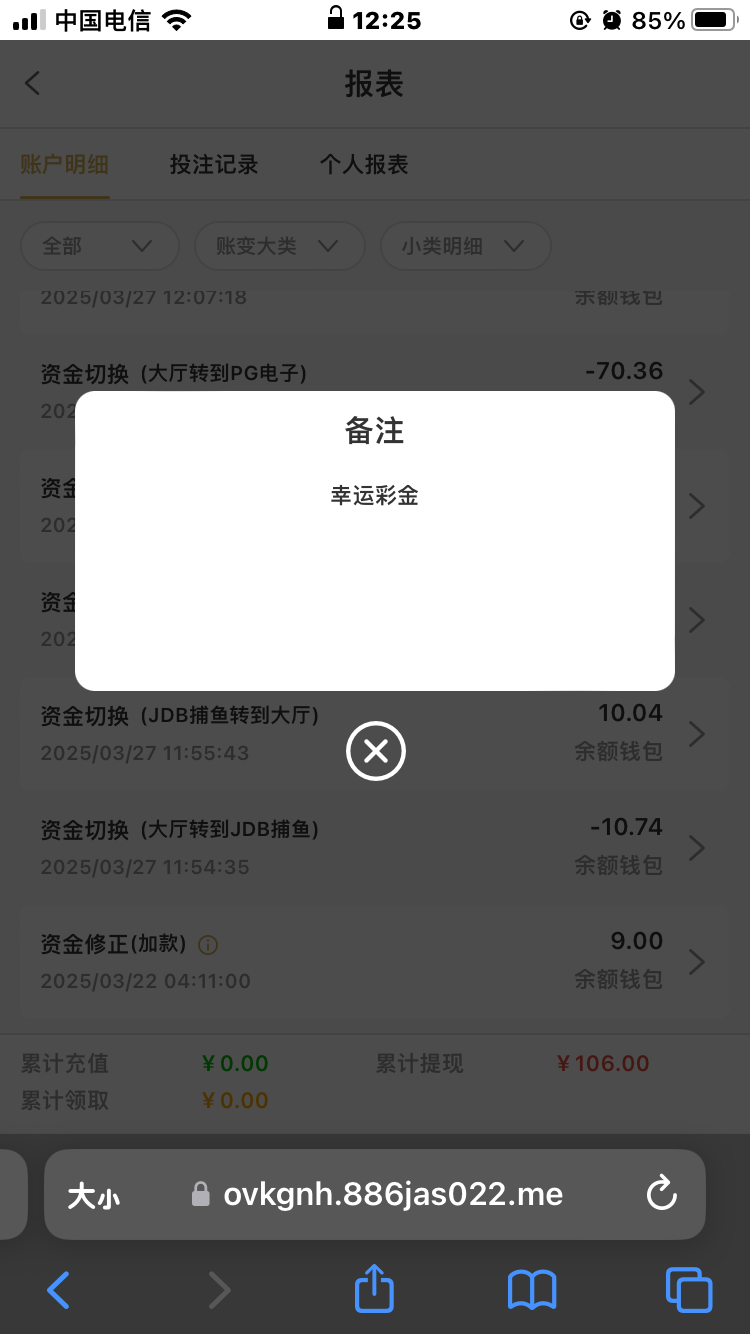Close the 备注 dialog with the X button

point(376,751)
